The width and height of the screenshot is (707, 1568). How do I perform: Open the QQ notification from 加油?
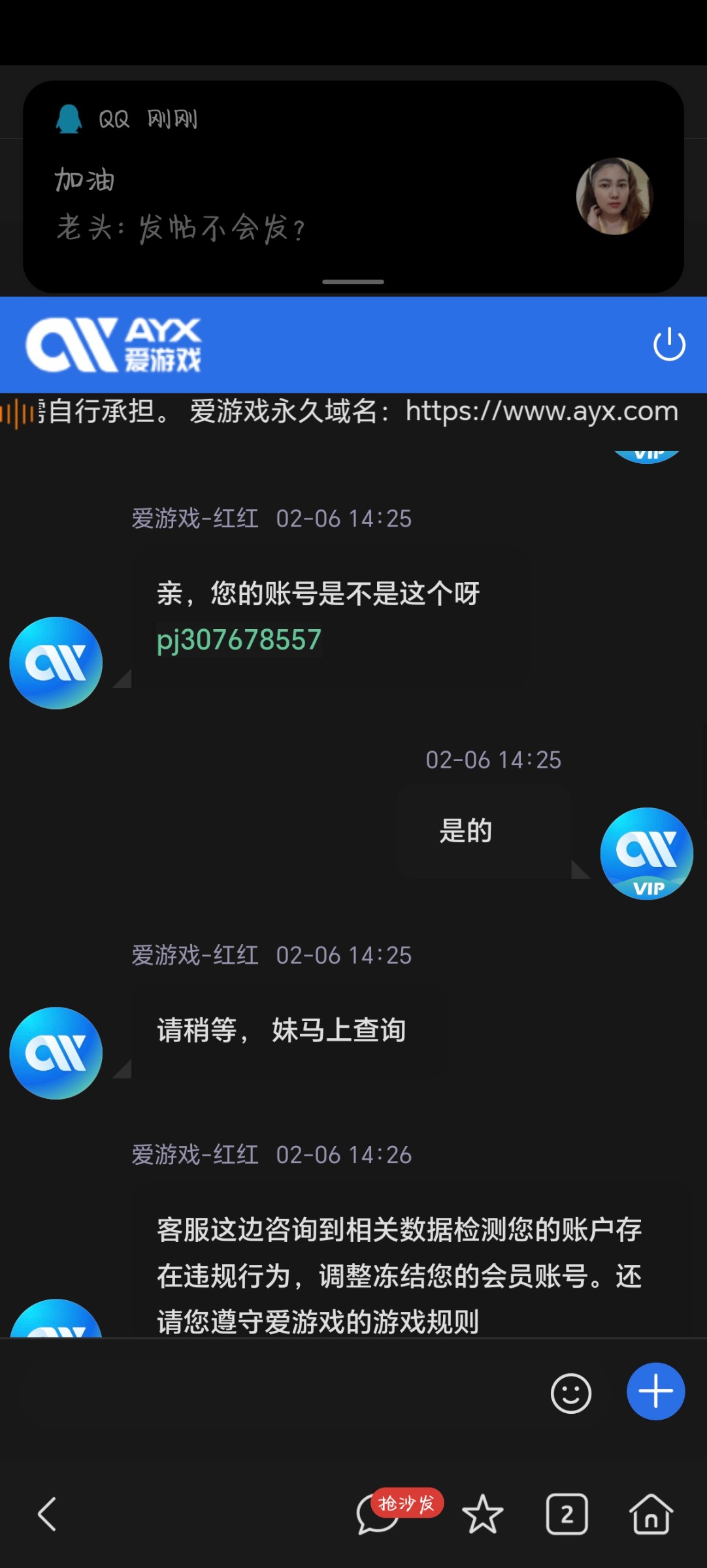click(x=353, y=186)
